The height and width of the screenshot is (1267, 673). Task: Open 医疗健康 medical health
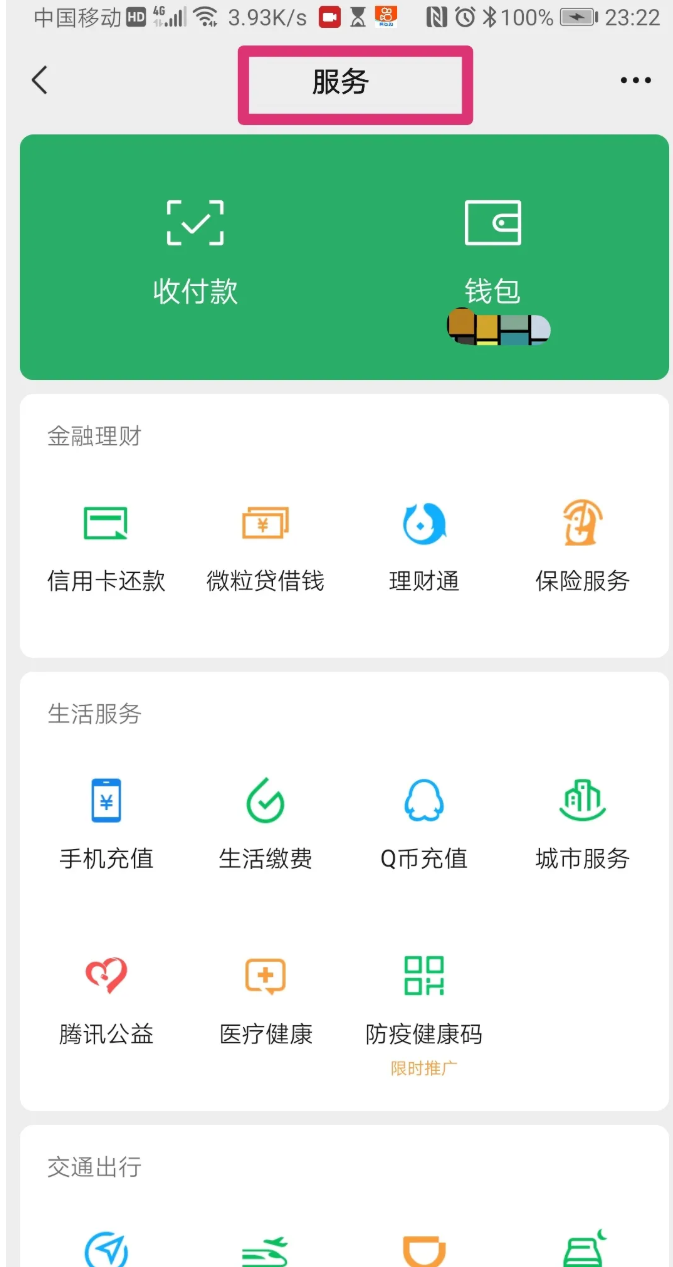click(265, 1000)
